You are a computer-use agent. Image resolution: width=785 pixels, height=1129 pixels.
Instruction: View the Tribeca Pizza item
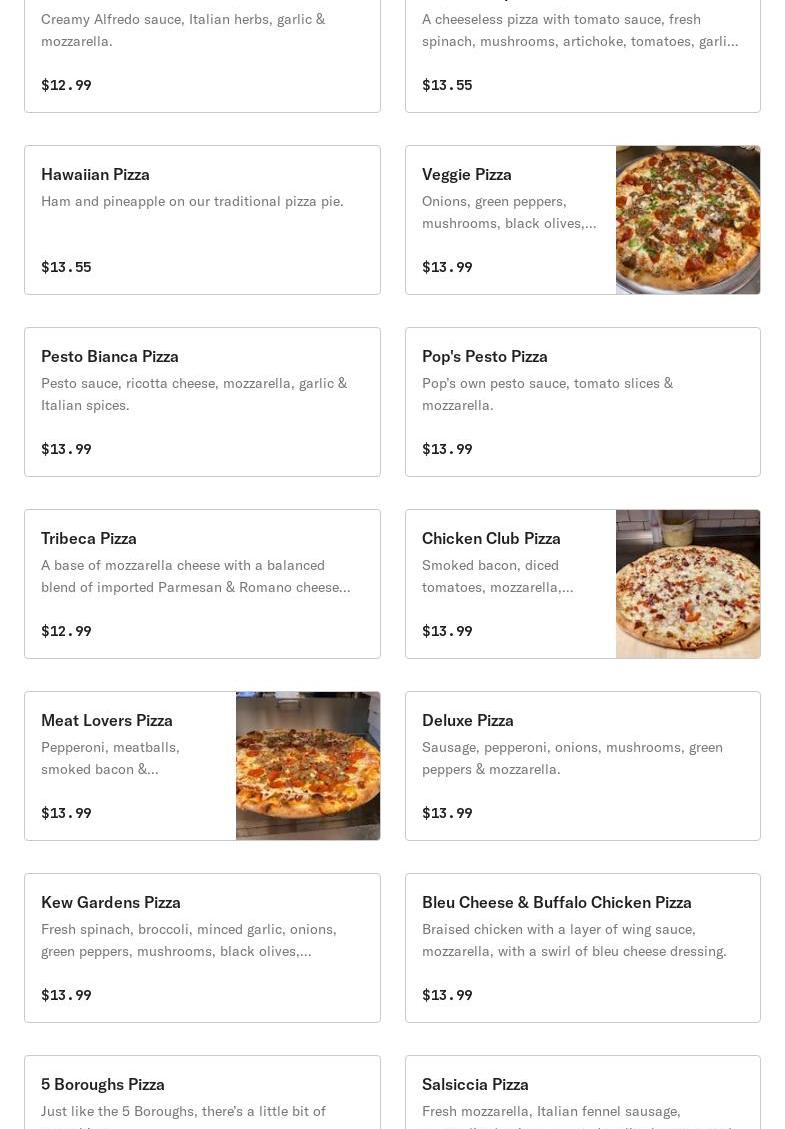[x=202, y=584]
